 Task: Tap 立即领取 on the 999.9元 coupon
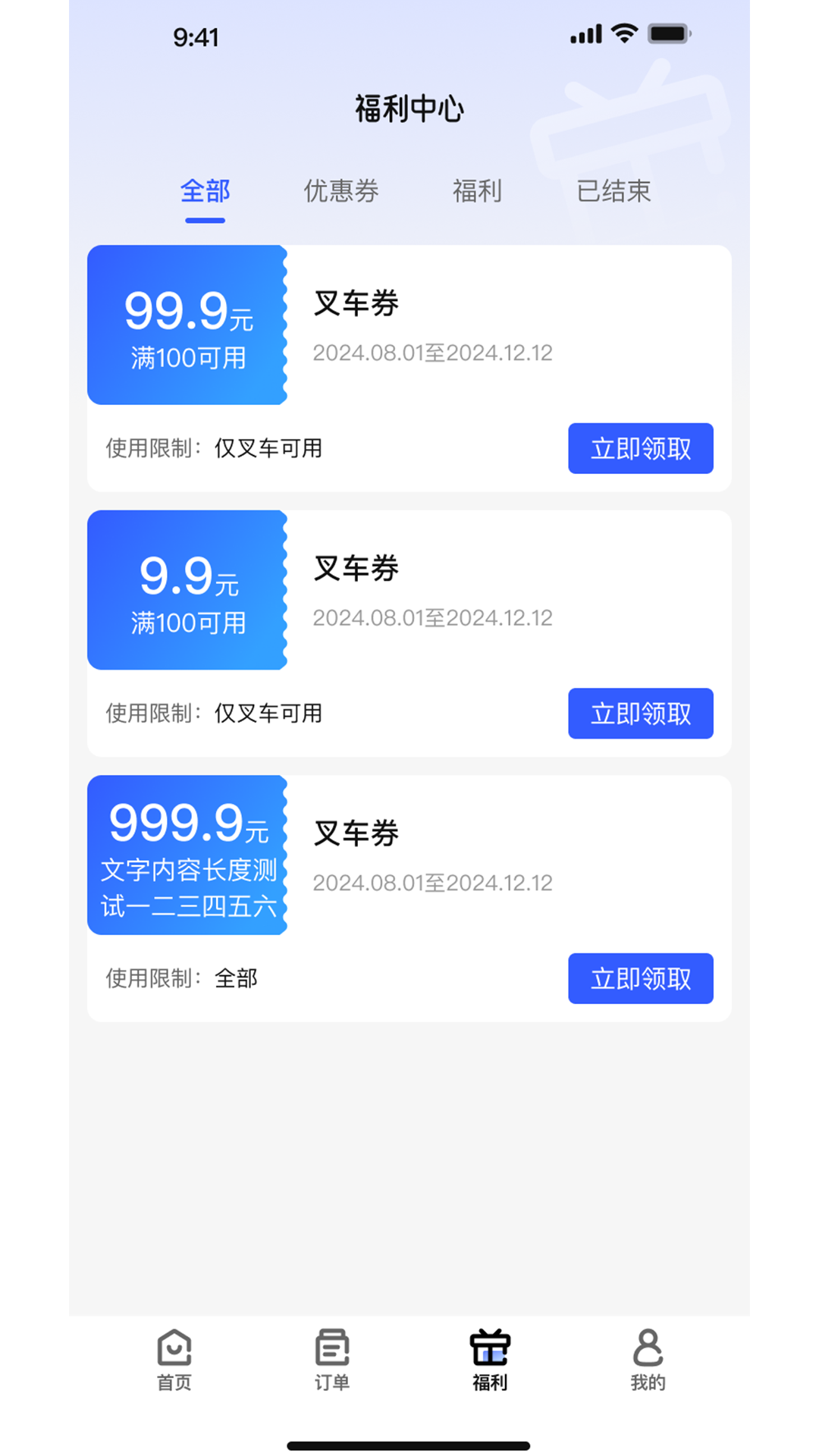(x=641, y=979)
